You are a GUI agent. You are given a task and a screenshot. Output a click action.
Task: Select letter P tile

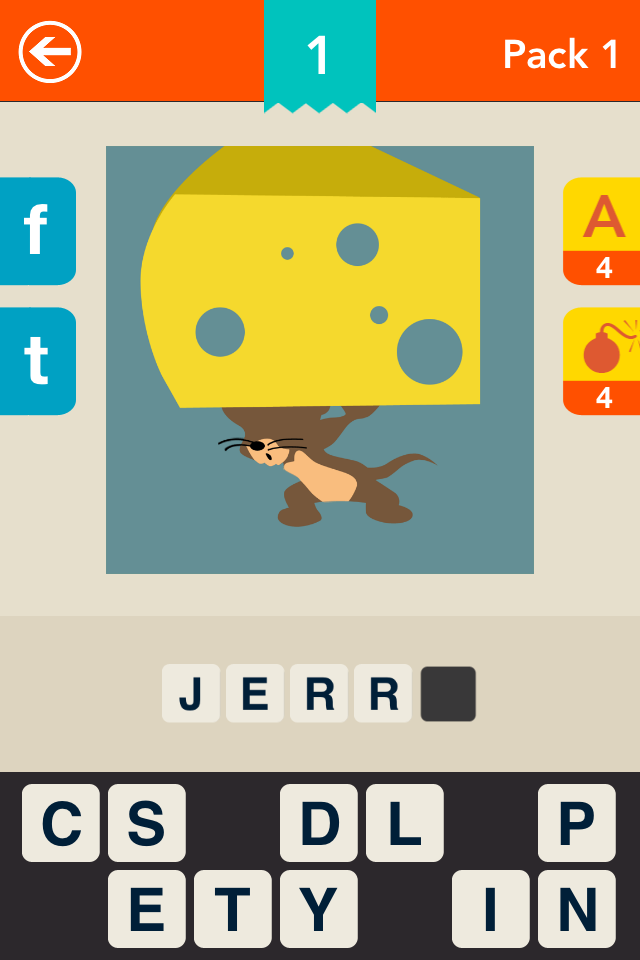[576, 823]
